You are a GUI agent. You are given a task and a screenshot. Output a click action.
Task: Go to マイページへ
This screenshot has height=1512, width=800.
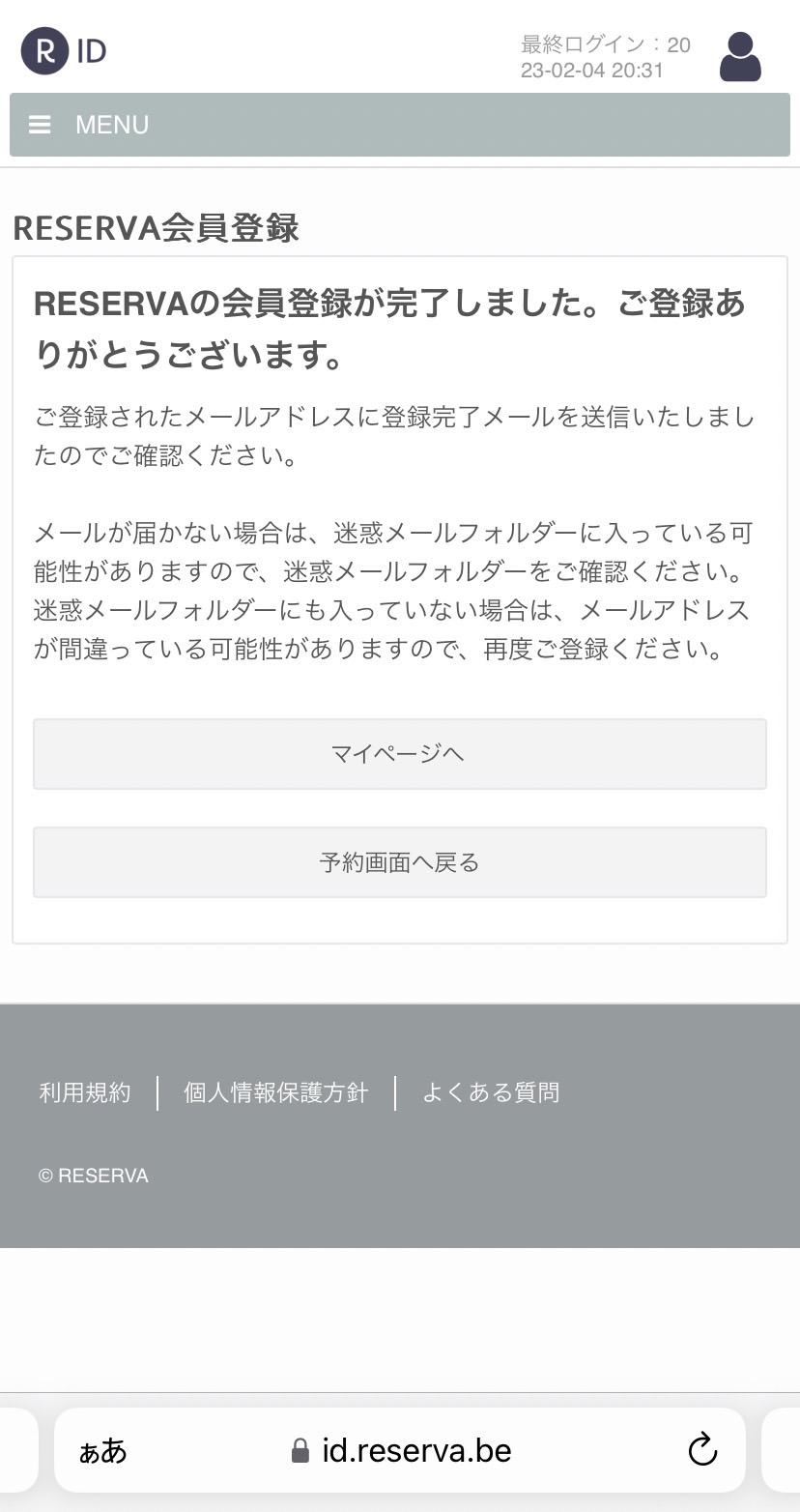point(400,754)
